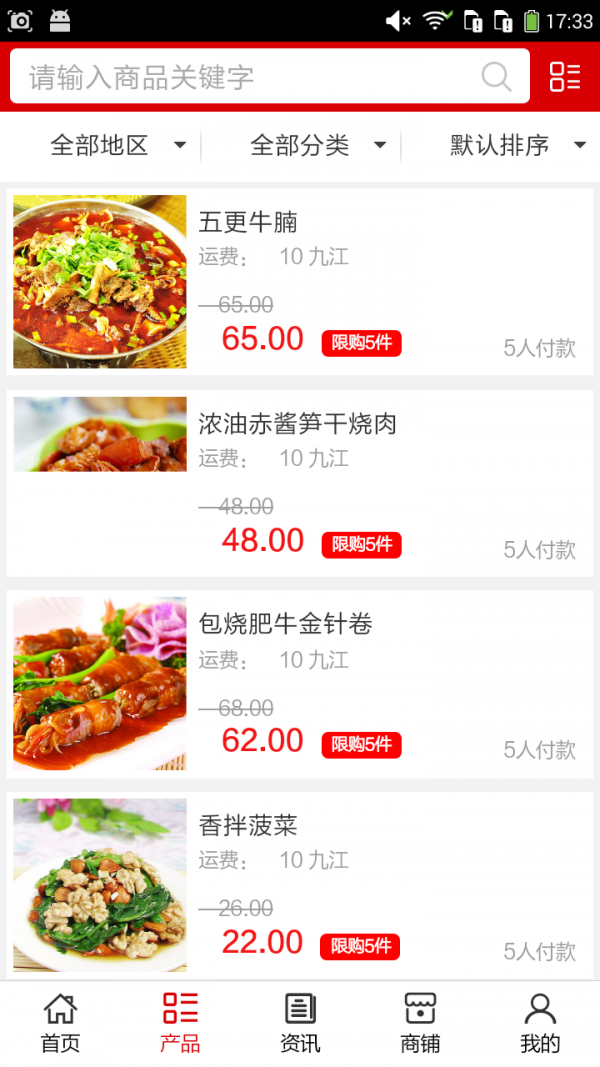The image size is (600, 1067).
Task: Open the 香拌菠菜 product details
Action: click(300, 886)
